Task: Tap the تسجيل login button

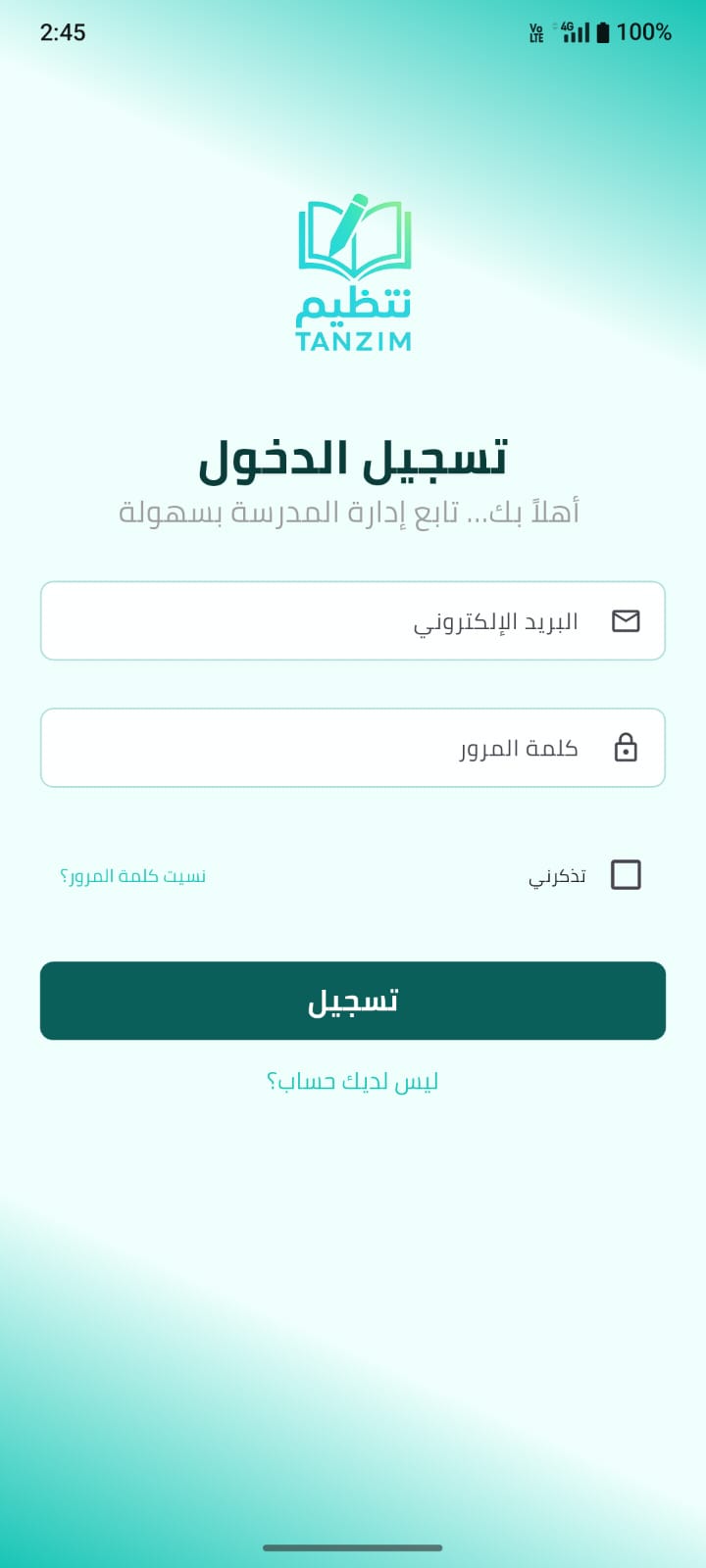Action: tap(353, 1001)
